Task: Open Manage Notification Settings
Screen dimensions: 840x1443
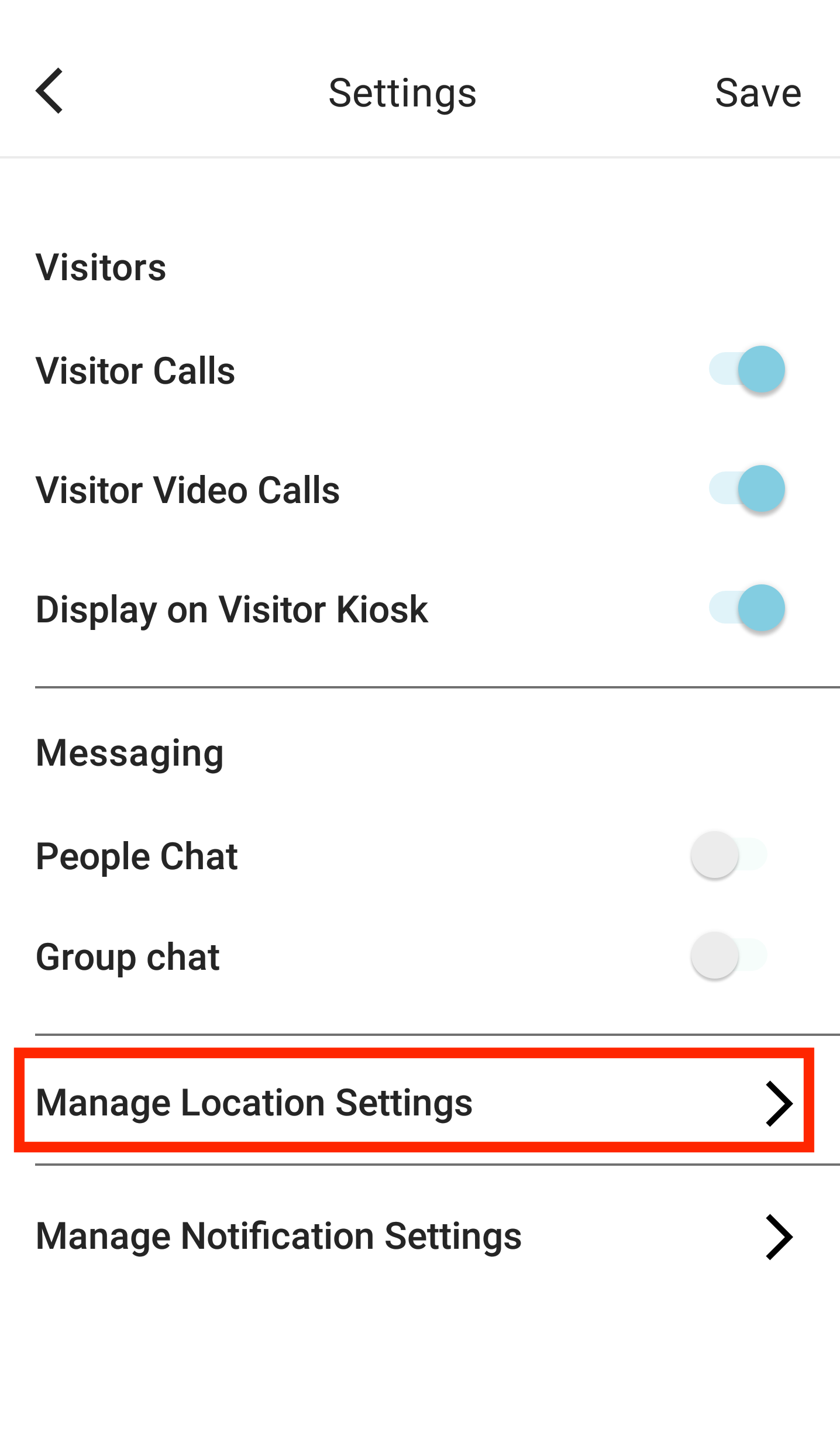Action: tap(414, 1236)
